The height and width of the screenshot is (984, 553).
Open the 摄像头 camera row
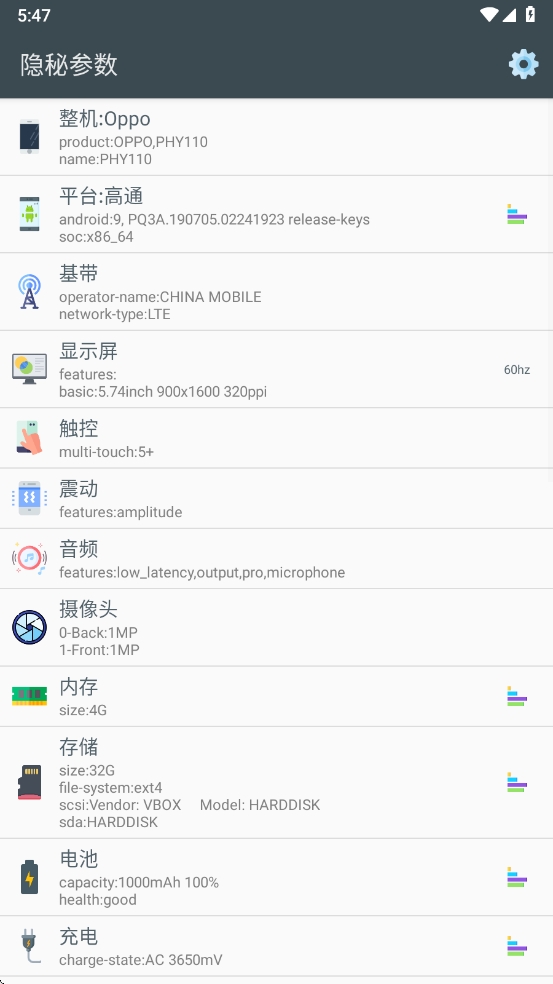(x=276, y=628)
